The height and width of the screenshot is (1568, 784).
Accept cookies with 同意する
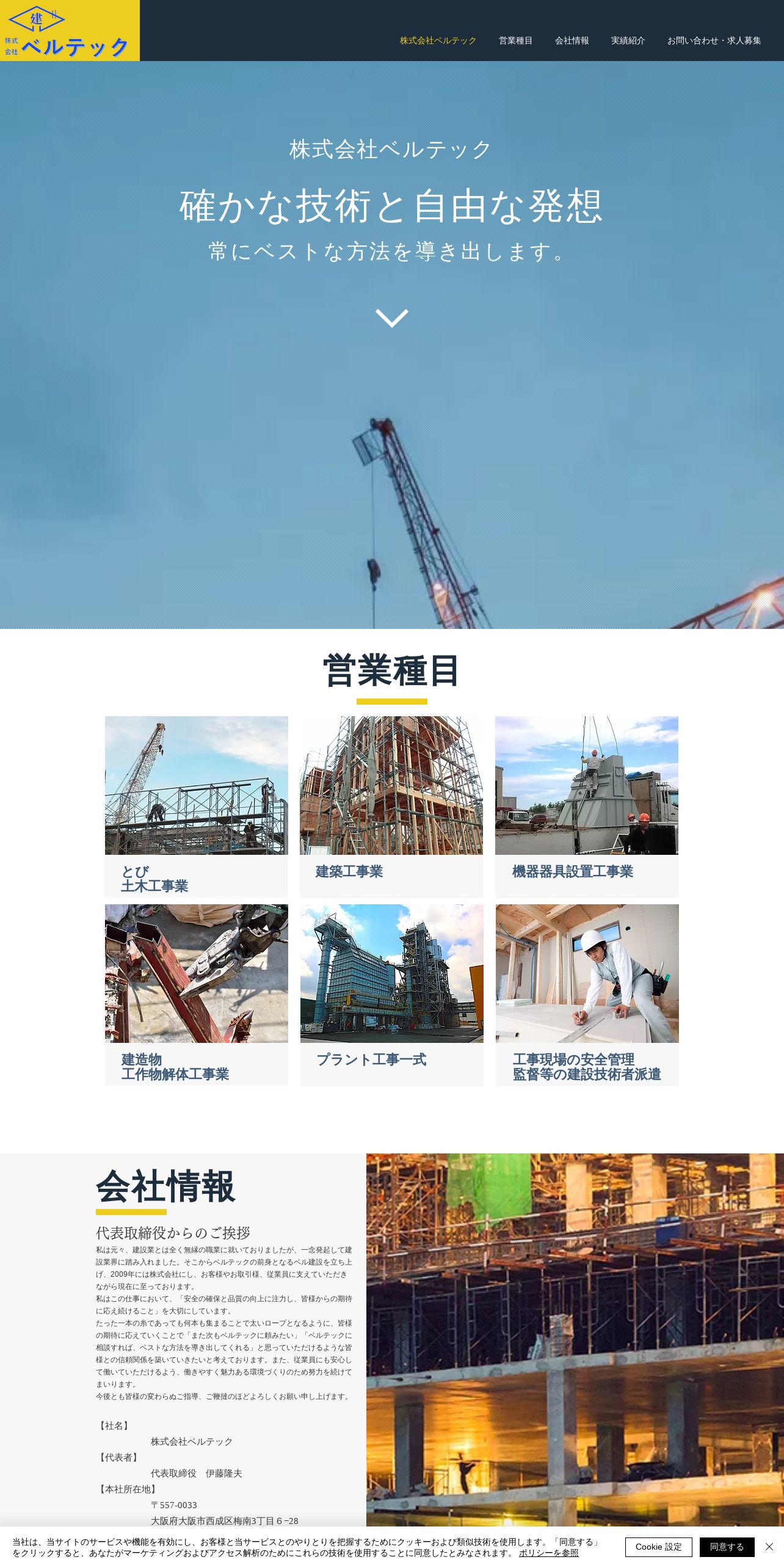click(x=727, y=1547)
